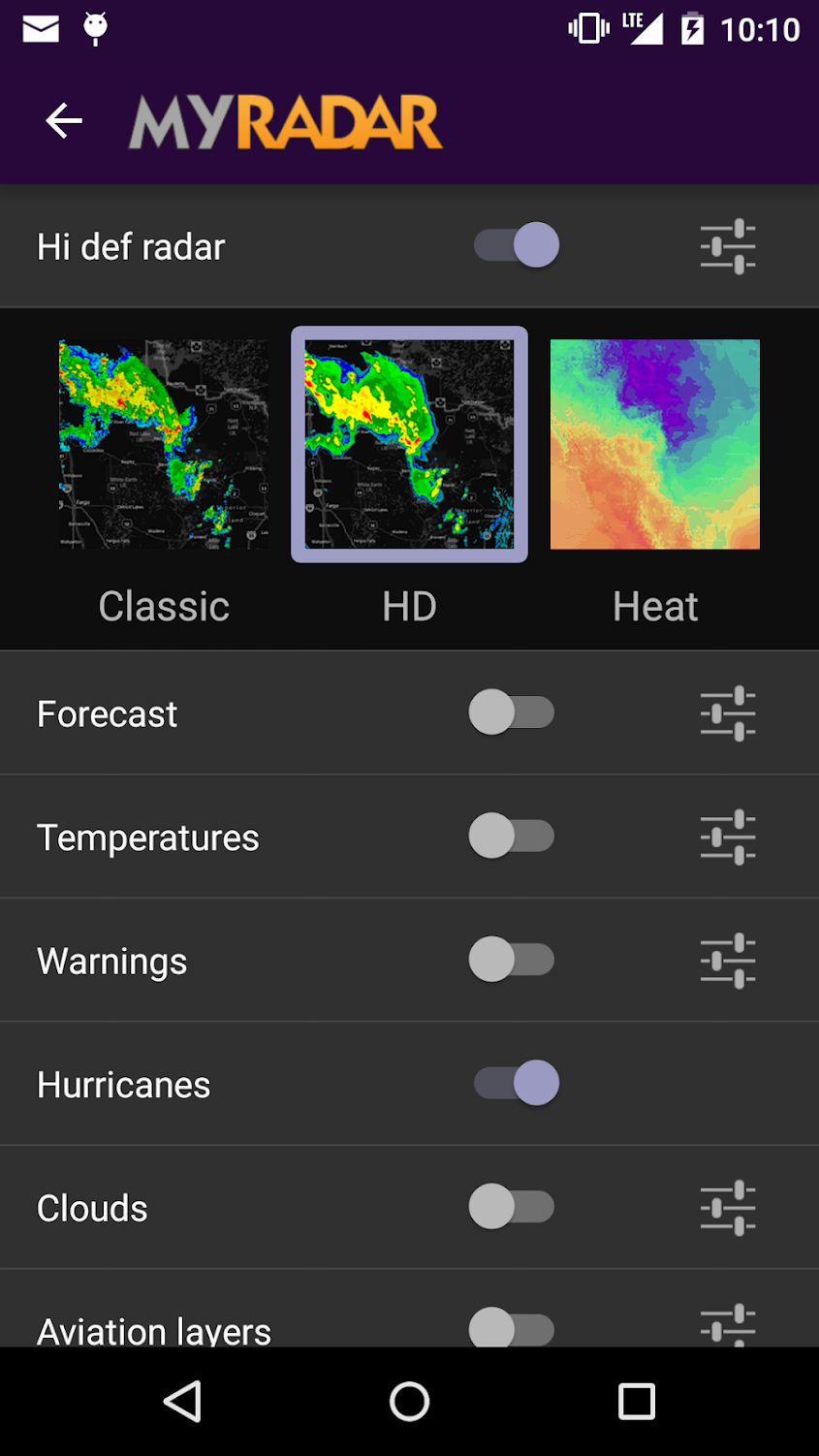
Task: Disable the Hi def radar toggle
Action: pos(515,245)
